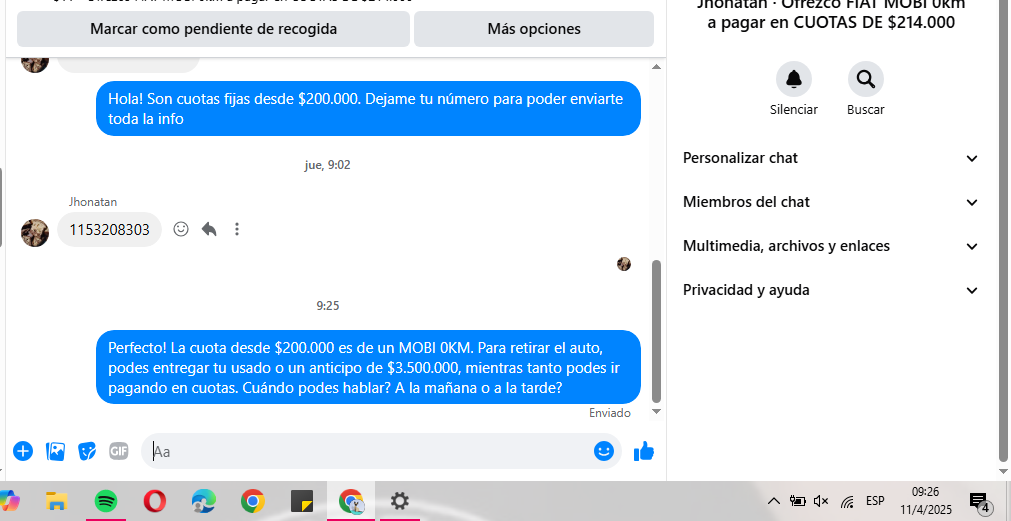Viewport: 1011px width, 521px height.
Task: Focus the Aa message text field
Action: [370, 451]
